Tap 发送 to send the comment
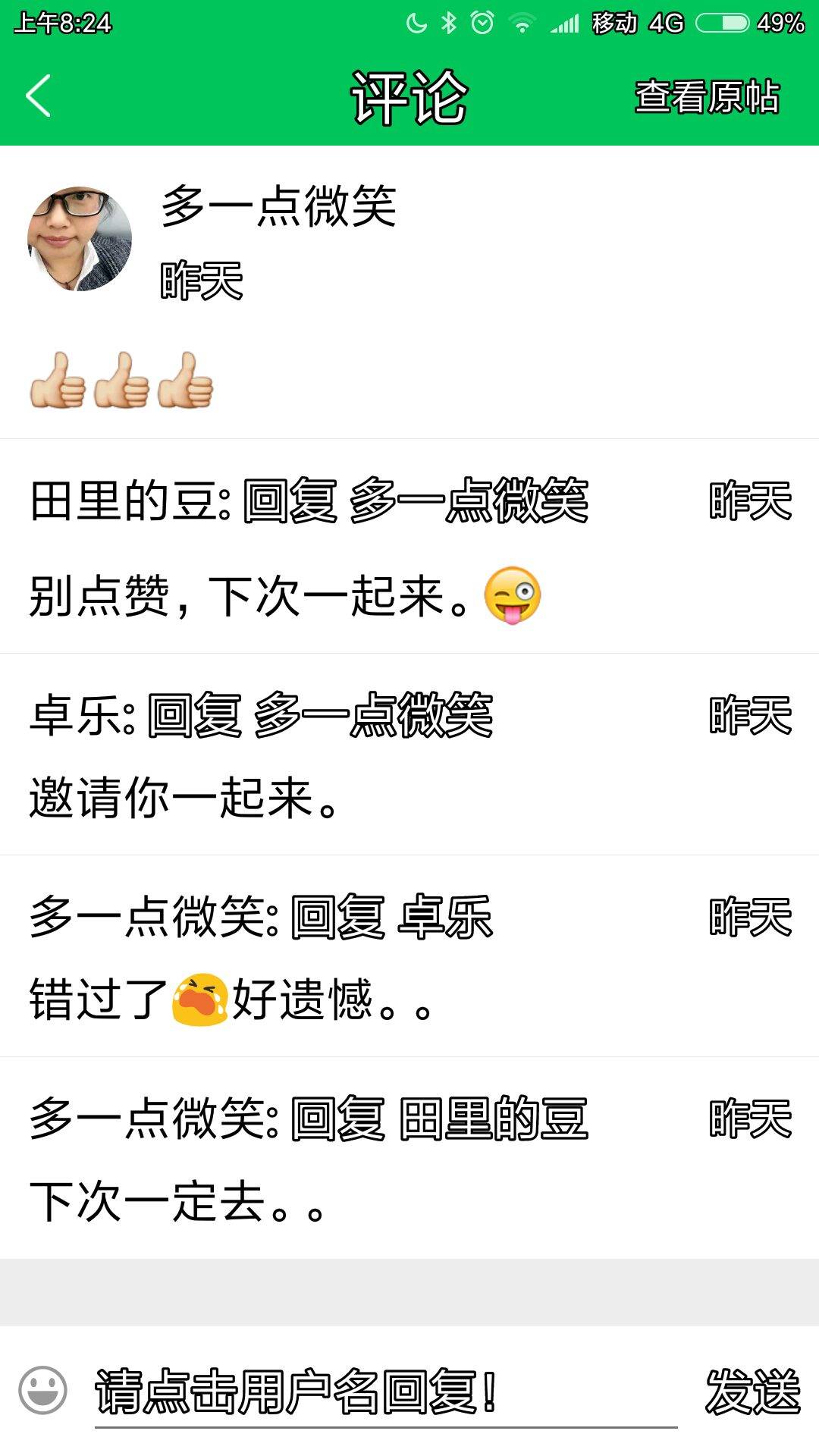The height and width of the screenshot is (1456, 819). (x=752, y=1392)
